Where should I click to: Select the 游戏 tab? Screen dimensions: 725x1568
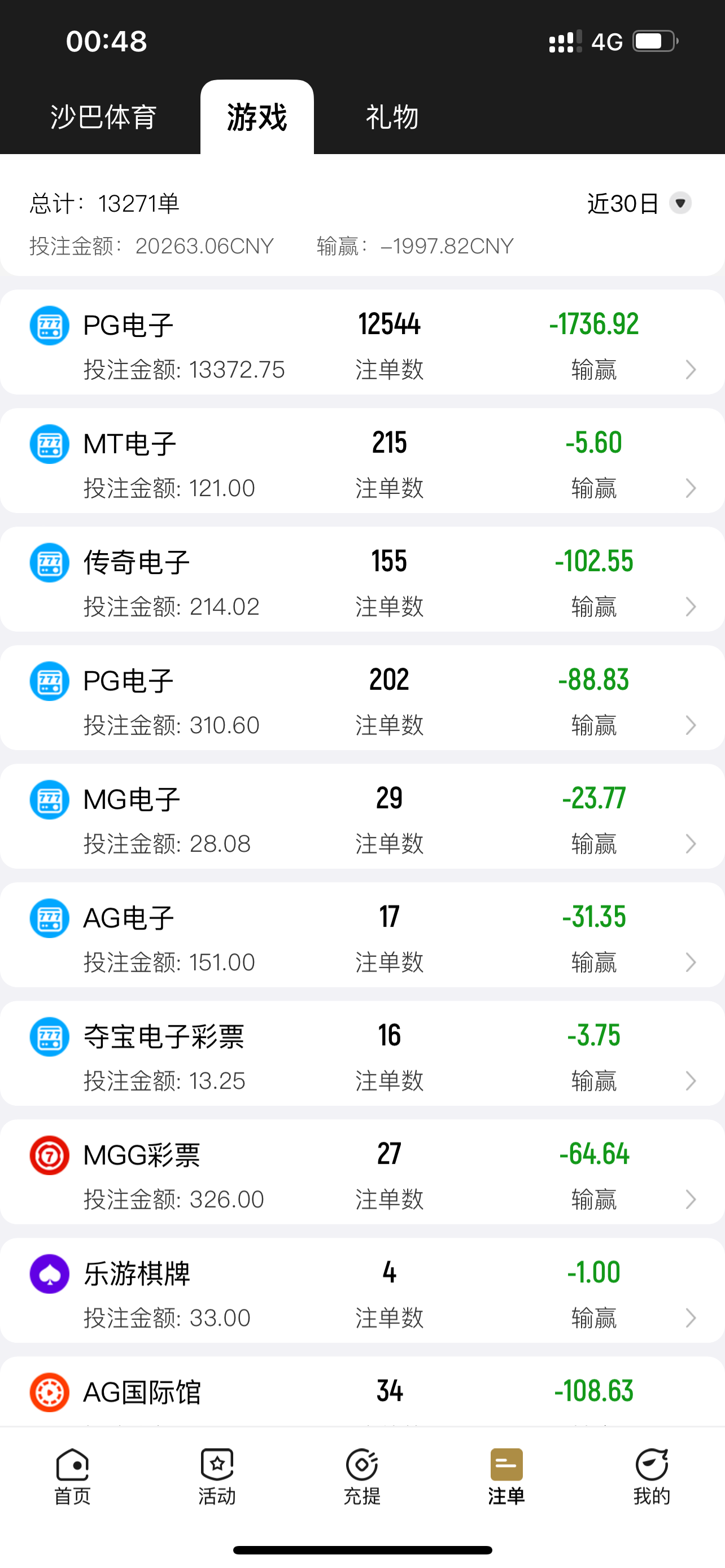click(x=257, y=117)
